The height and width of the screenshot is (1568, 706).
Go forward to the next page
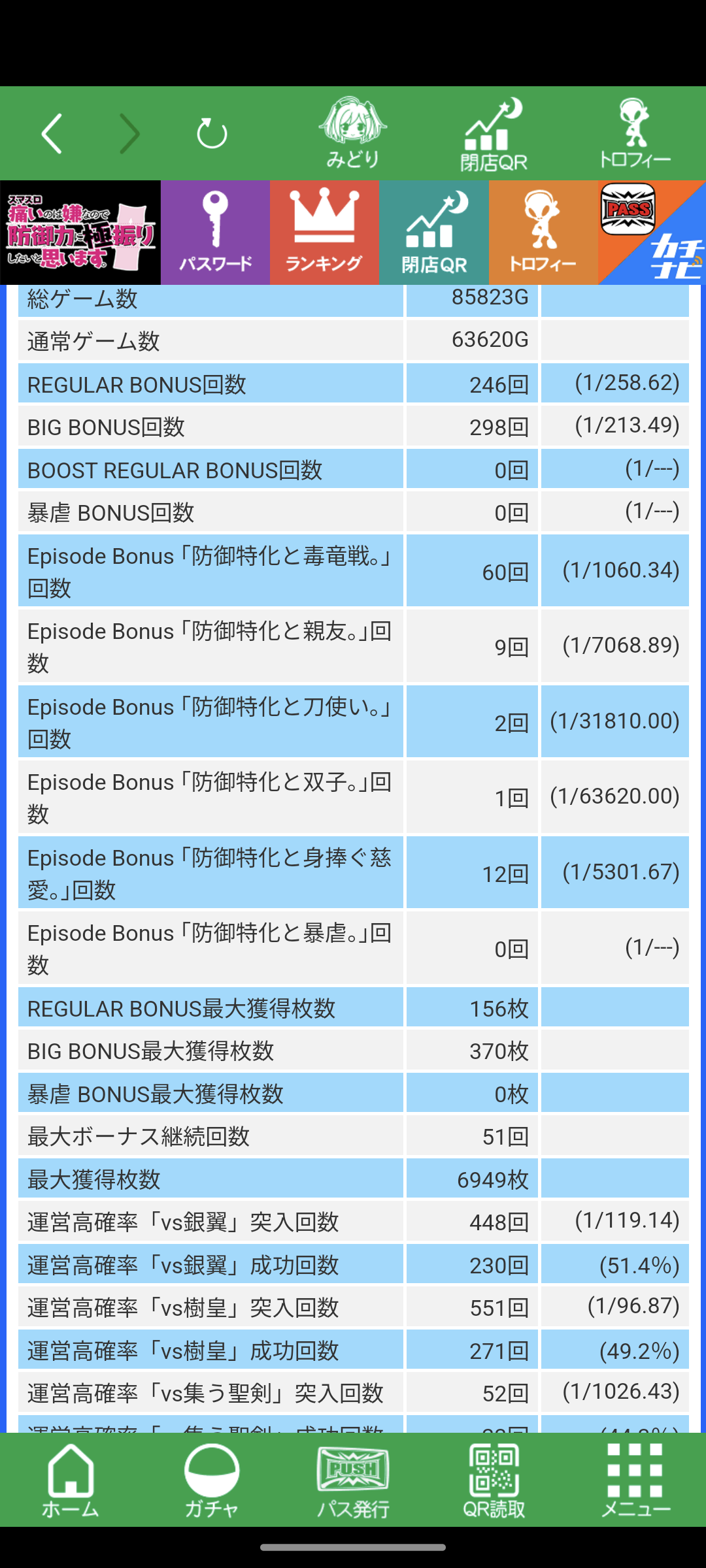129,133
